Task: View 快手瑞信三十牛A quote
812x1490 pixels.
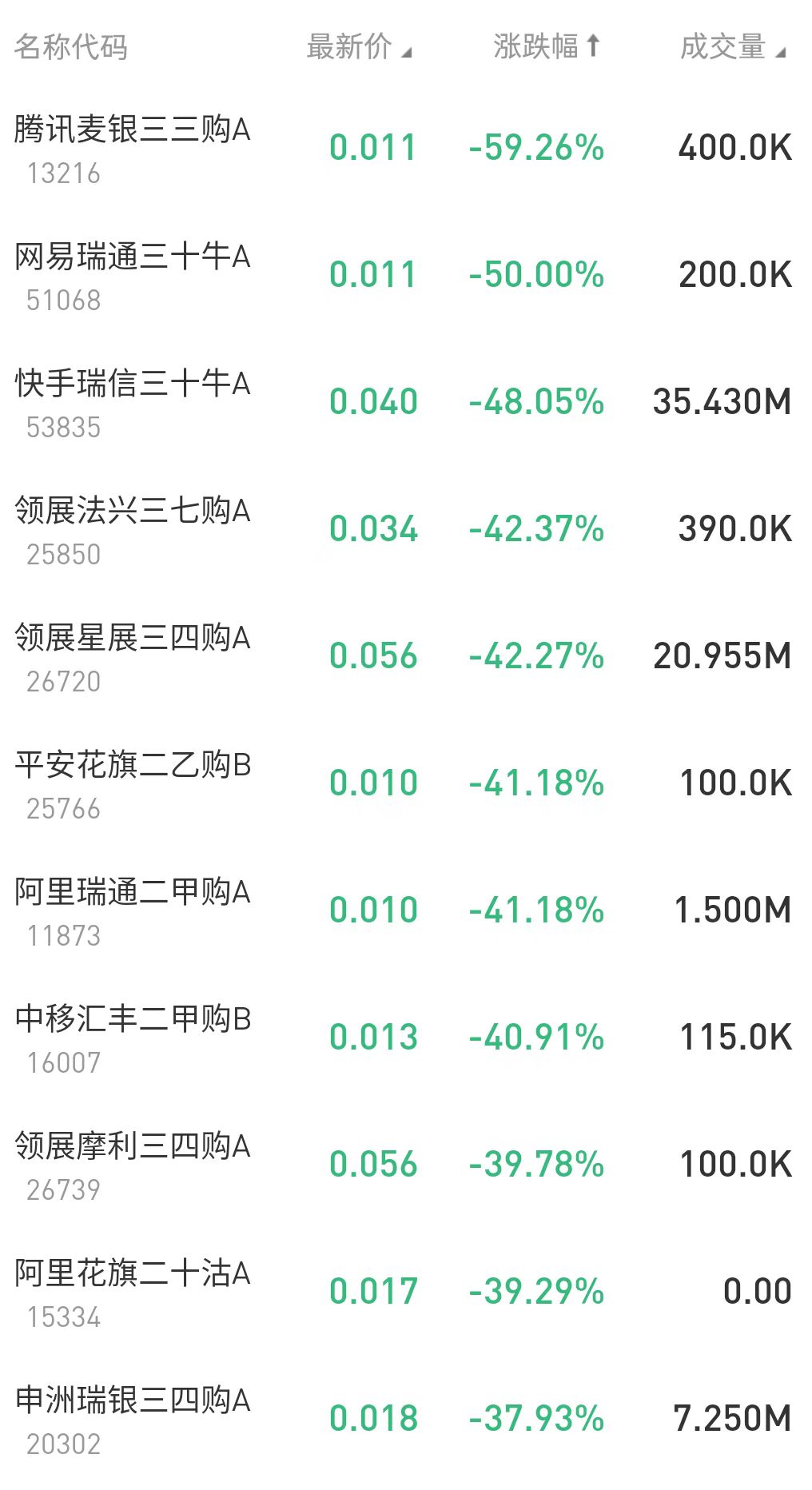Action: (133, 384)
